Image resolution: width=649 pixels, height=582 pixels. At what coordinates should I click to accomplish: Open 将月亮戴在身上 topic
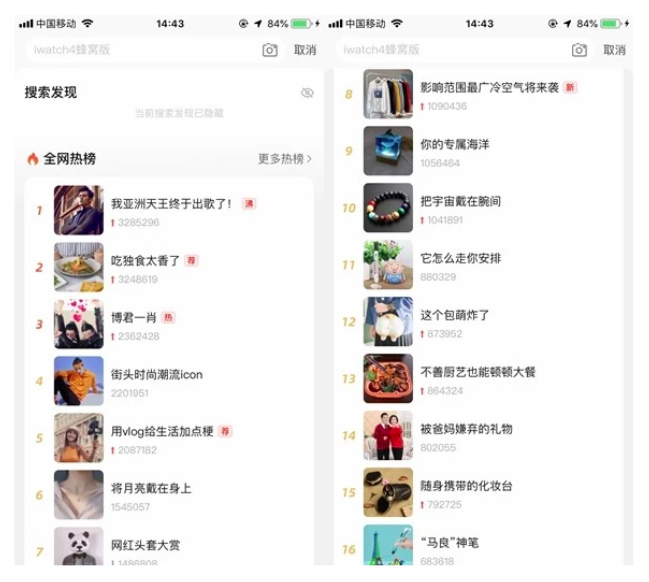click(x=151, y=489)
